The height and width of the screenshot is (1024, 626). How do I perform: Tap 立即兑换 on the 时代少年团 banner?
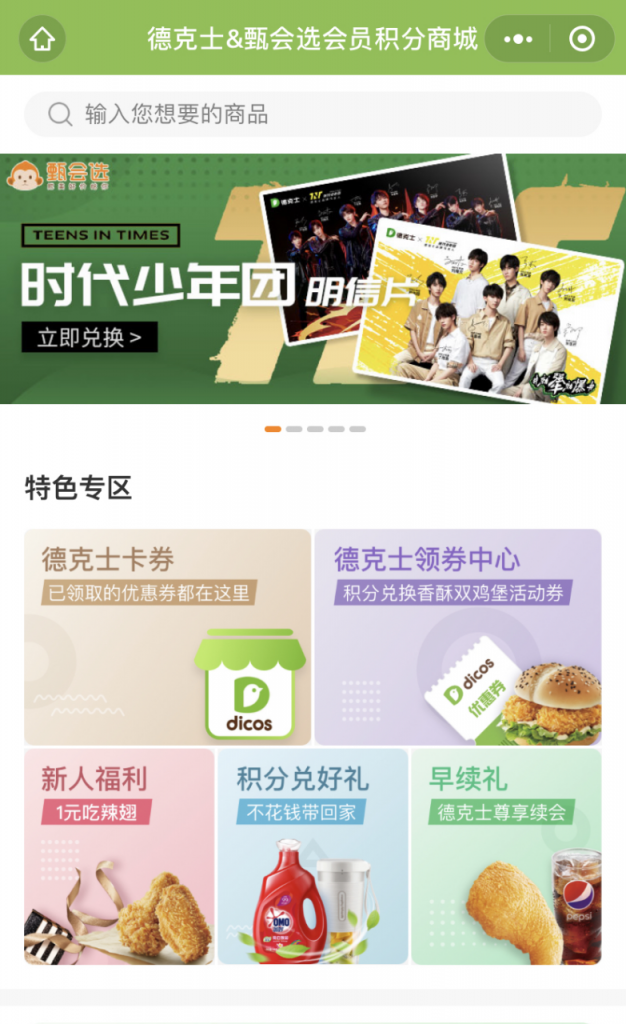click(90, 337)
